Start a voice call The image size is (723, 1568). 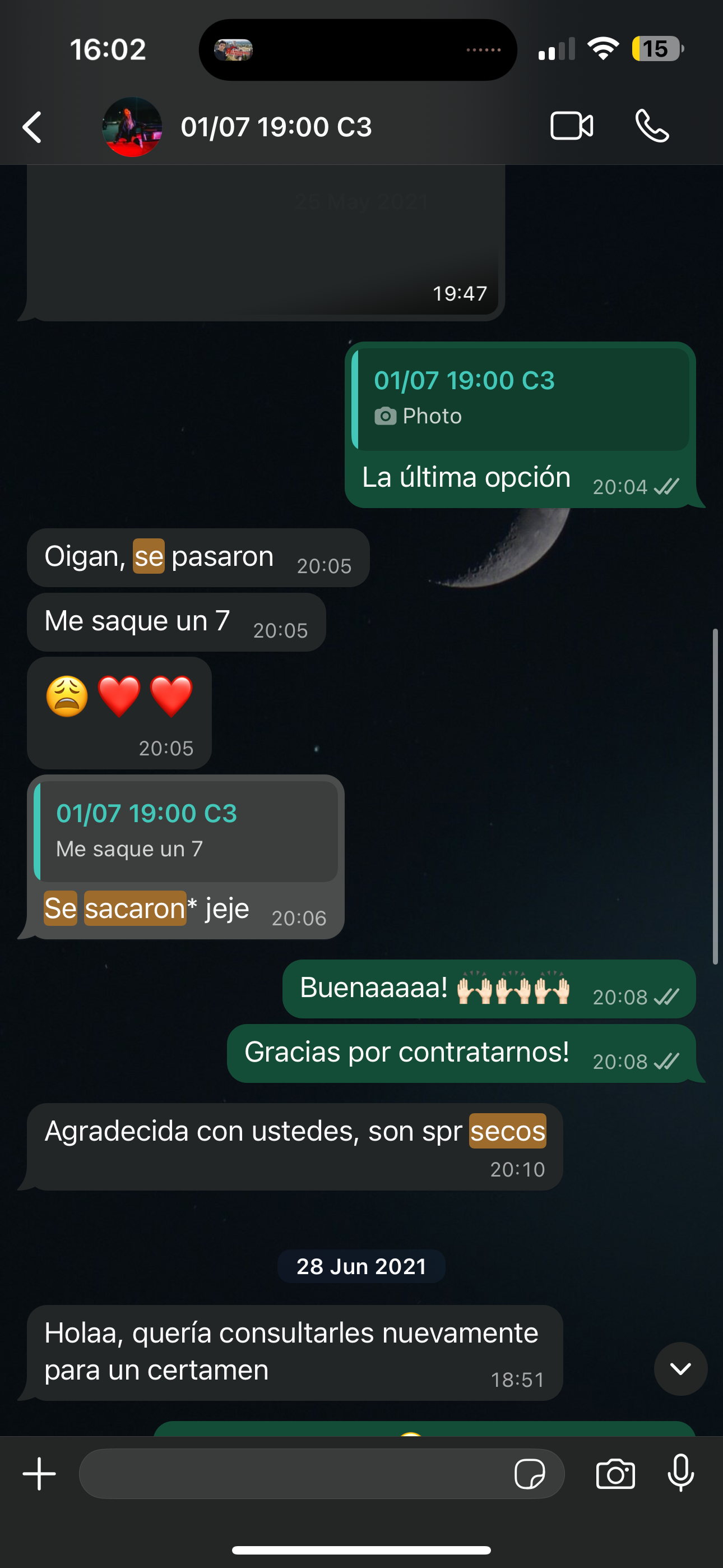click(x=652, y=127)
